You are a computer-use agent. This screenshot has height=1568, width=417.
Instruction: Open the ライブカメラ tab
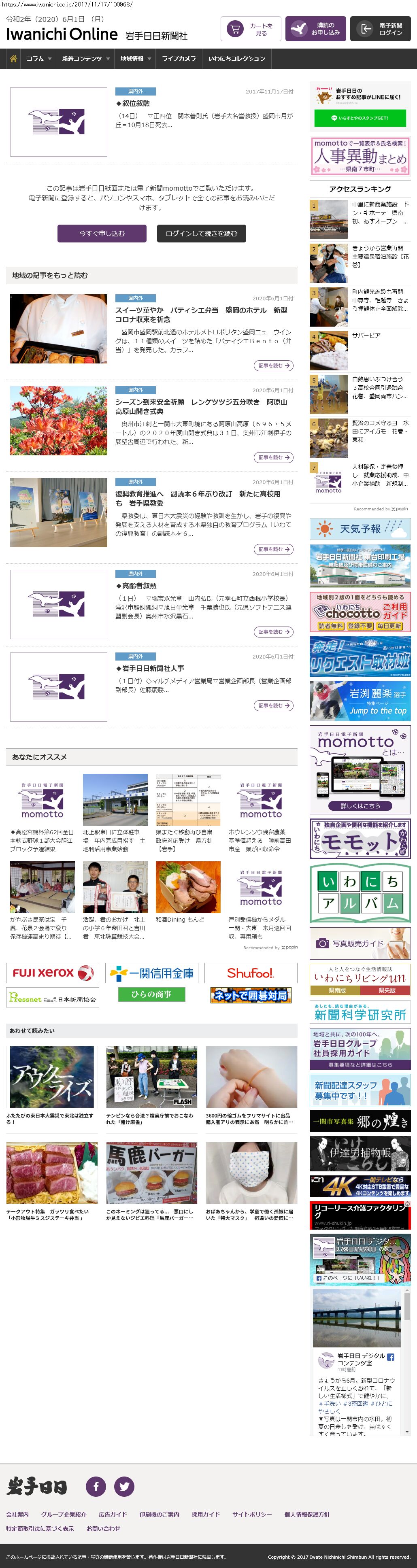pyautogui.click(x=179, y=59)
